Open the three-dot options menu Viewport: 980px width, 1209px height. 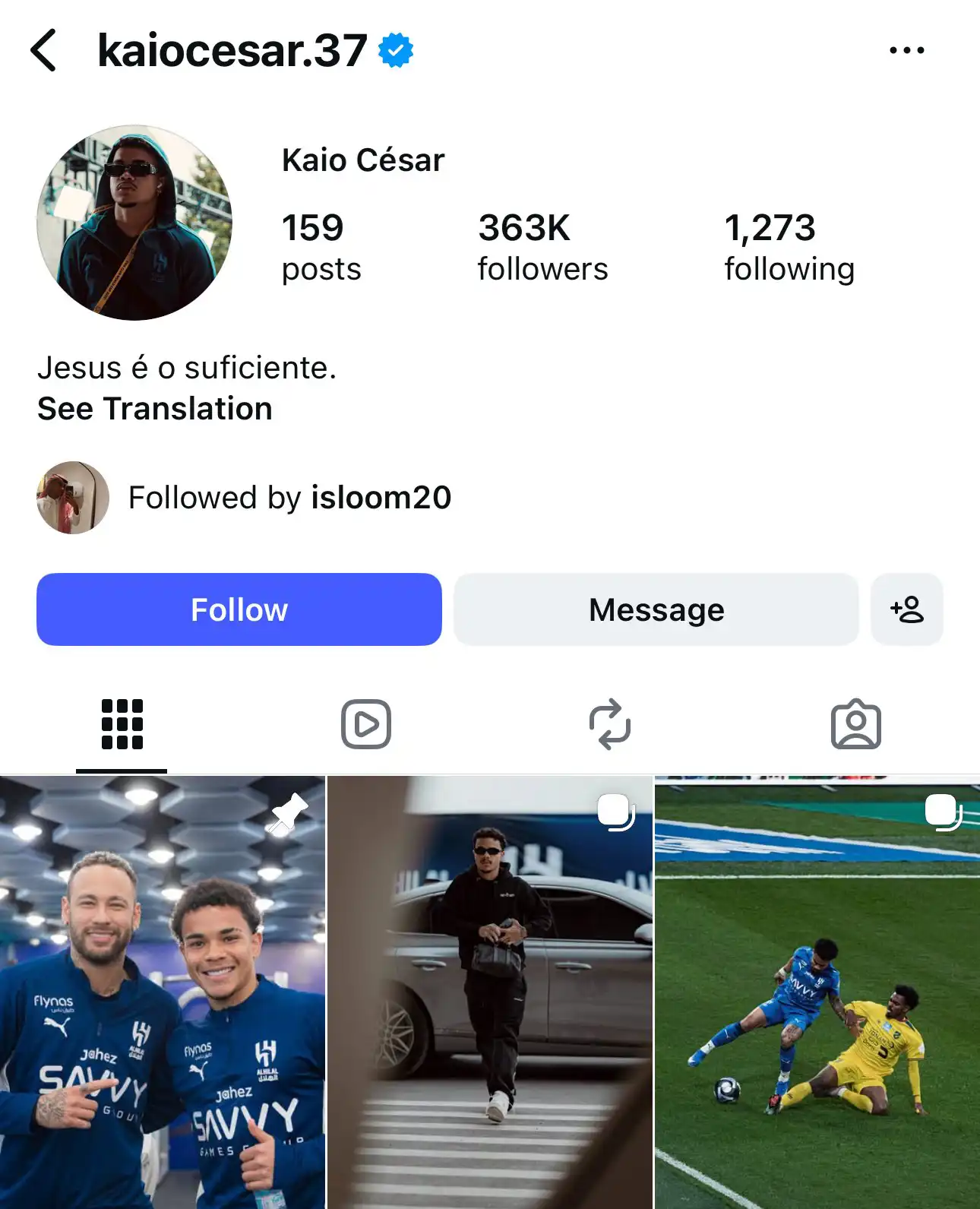tap(906, 50)
